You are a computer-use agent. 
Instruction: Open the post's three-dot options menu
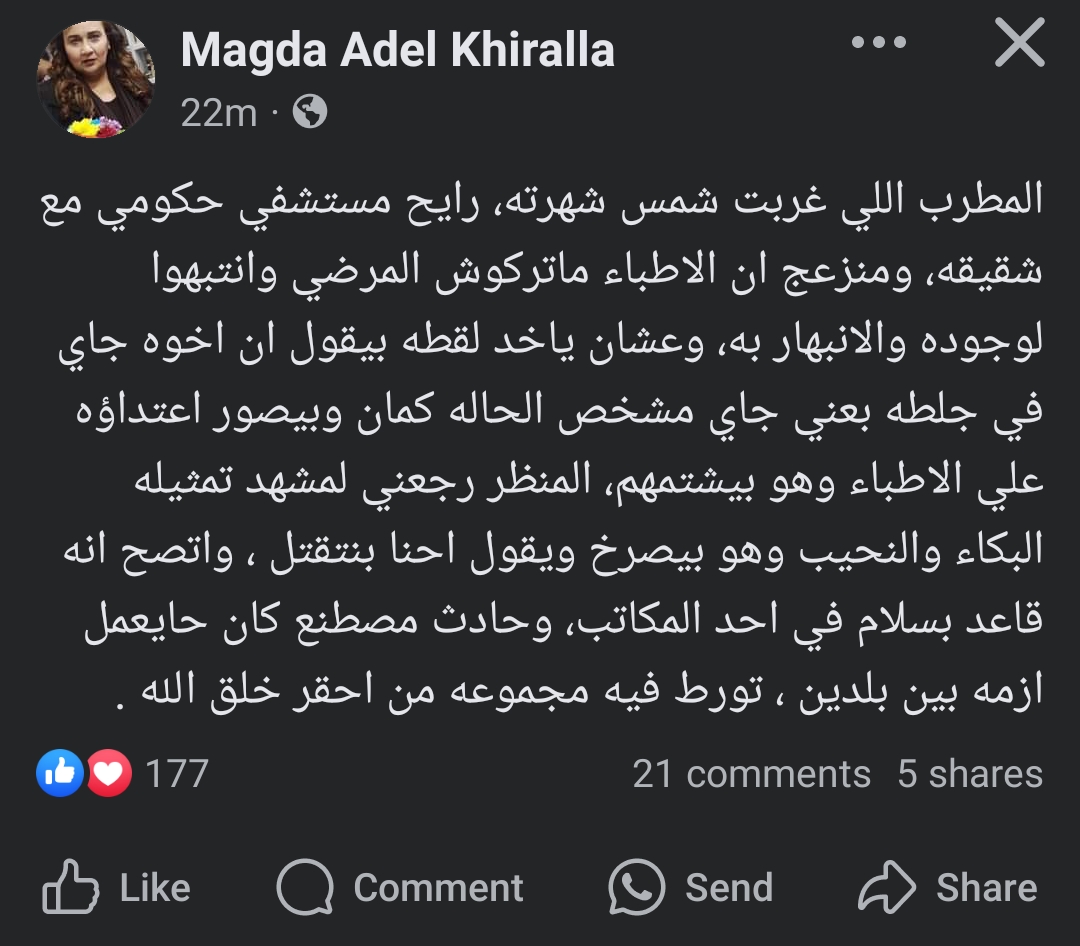click(x=878, y=44)
